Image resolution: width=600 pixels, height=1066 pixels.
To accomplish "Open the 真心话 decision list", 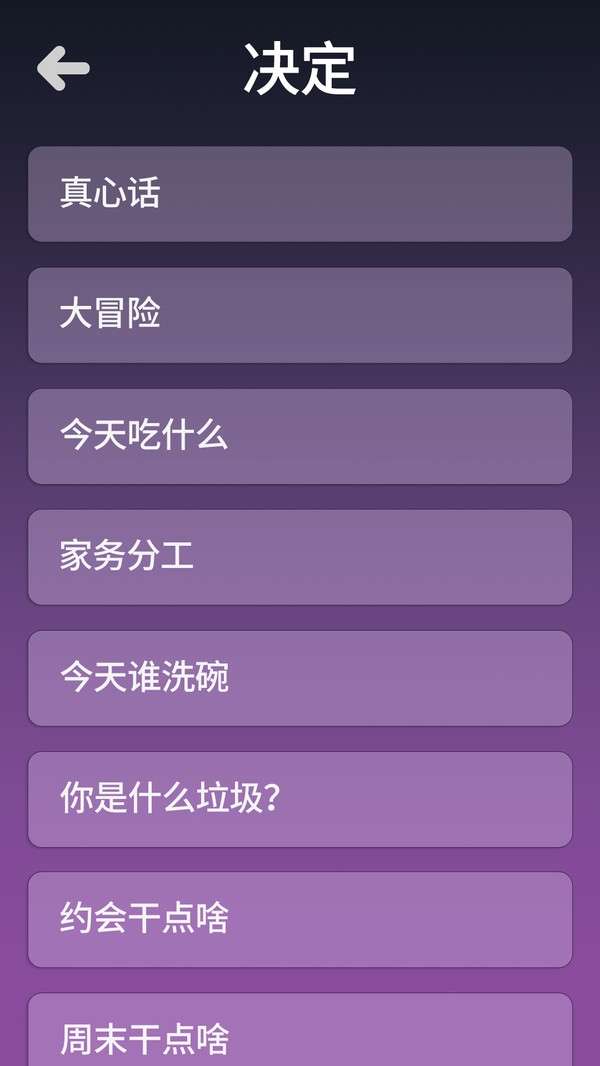I will [300, 194].
